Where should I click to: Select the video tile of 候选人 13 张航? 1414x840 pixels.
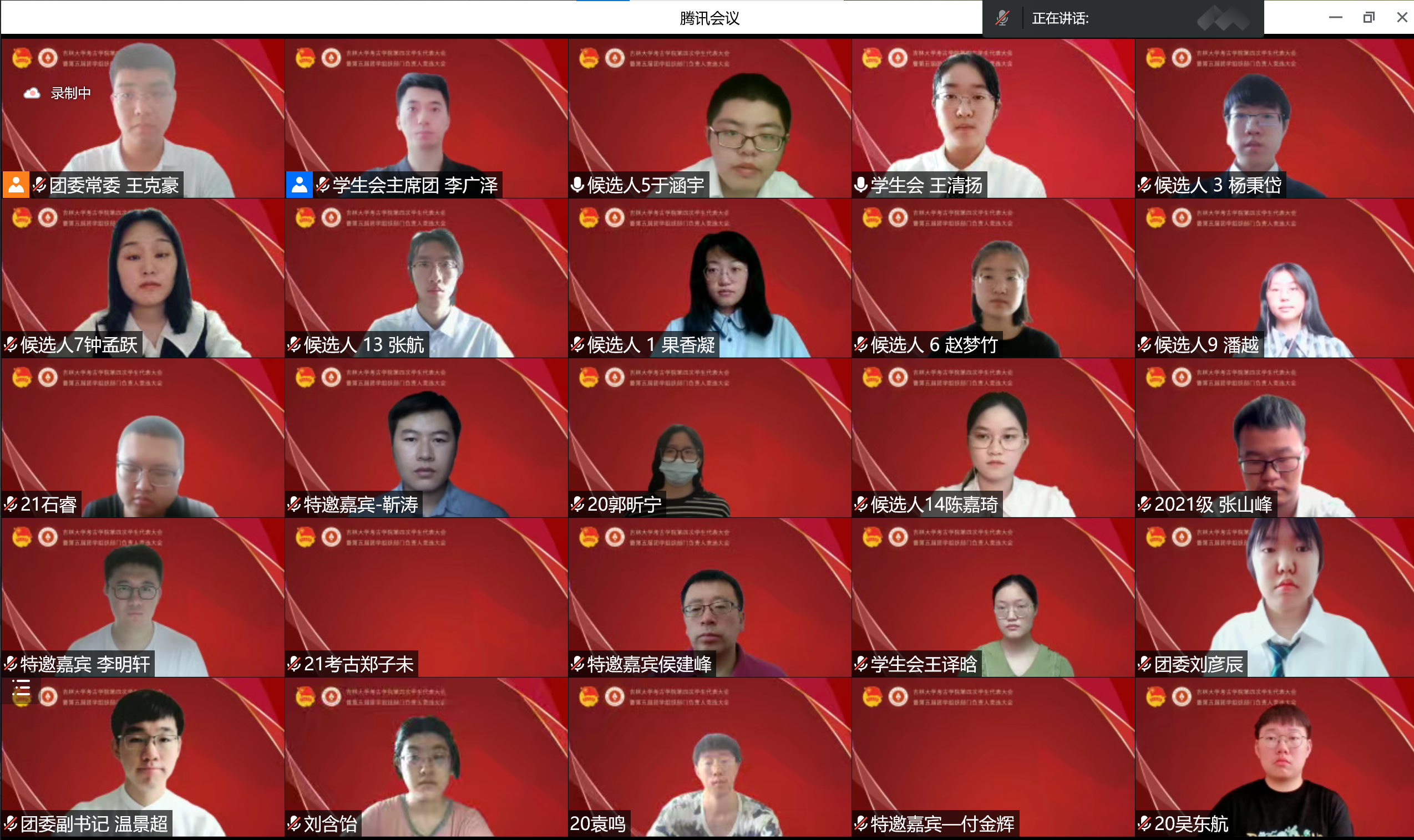pos(426,277)
